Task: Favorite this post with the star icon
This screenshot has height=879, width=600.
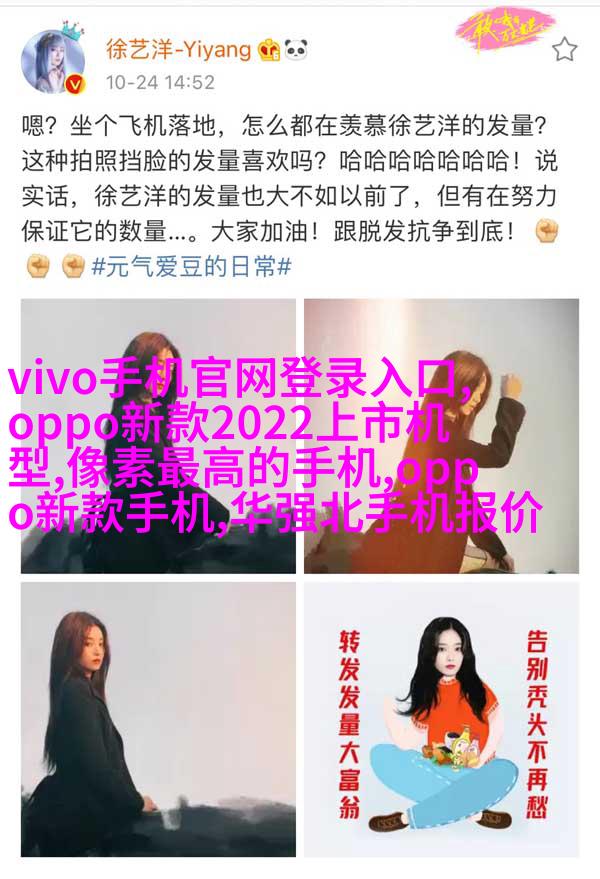Action: (x=564, y=49)
